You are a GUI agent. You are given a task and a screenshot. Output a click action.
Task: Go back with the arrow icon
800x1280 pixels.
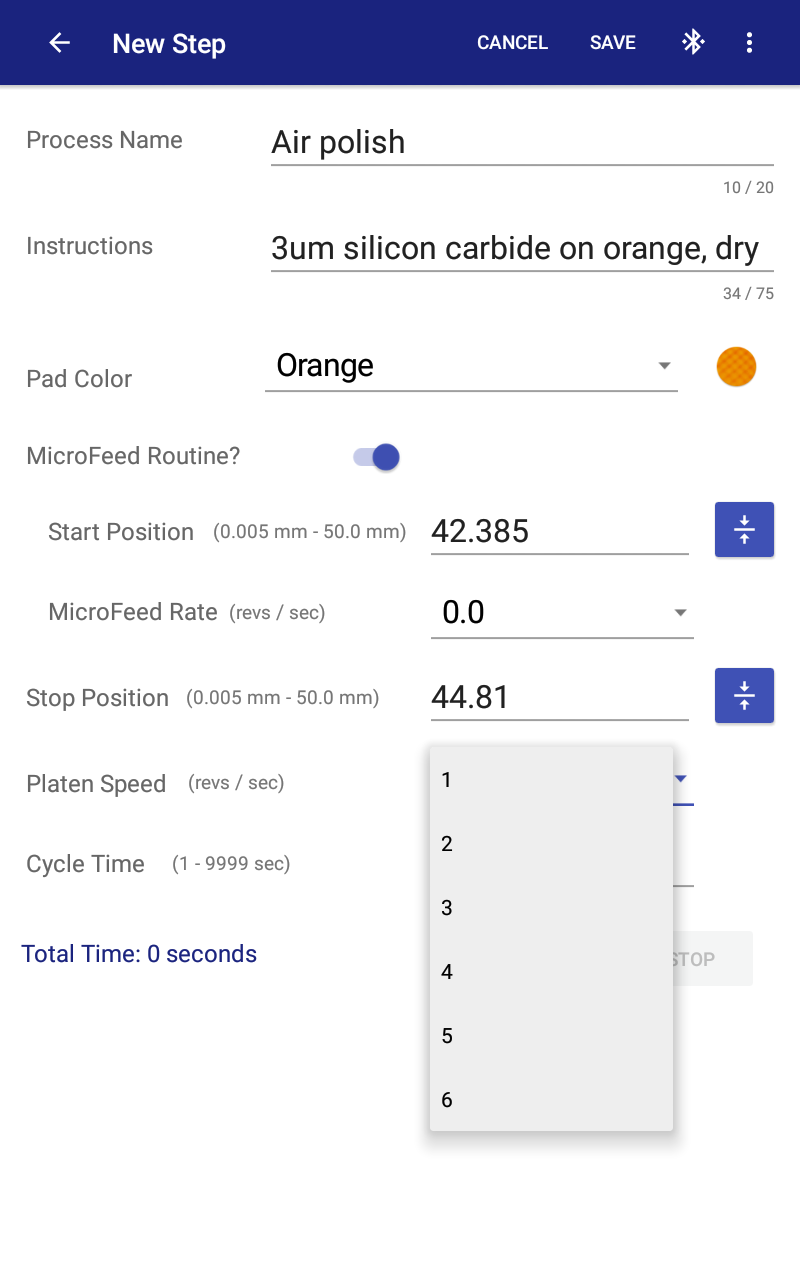60,43
